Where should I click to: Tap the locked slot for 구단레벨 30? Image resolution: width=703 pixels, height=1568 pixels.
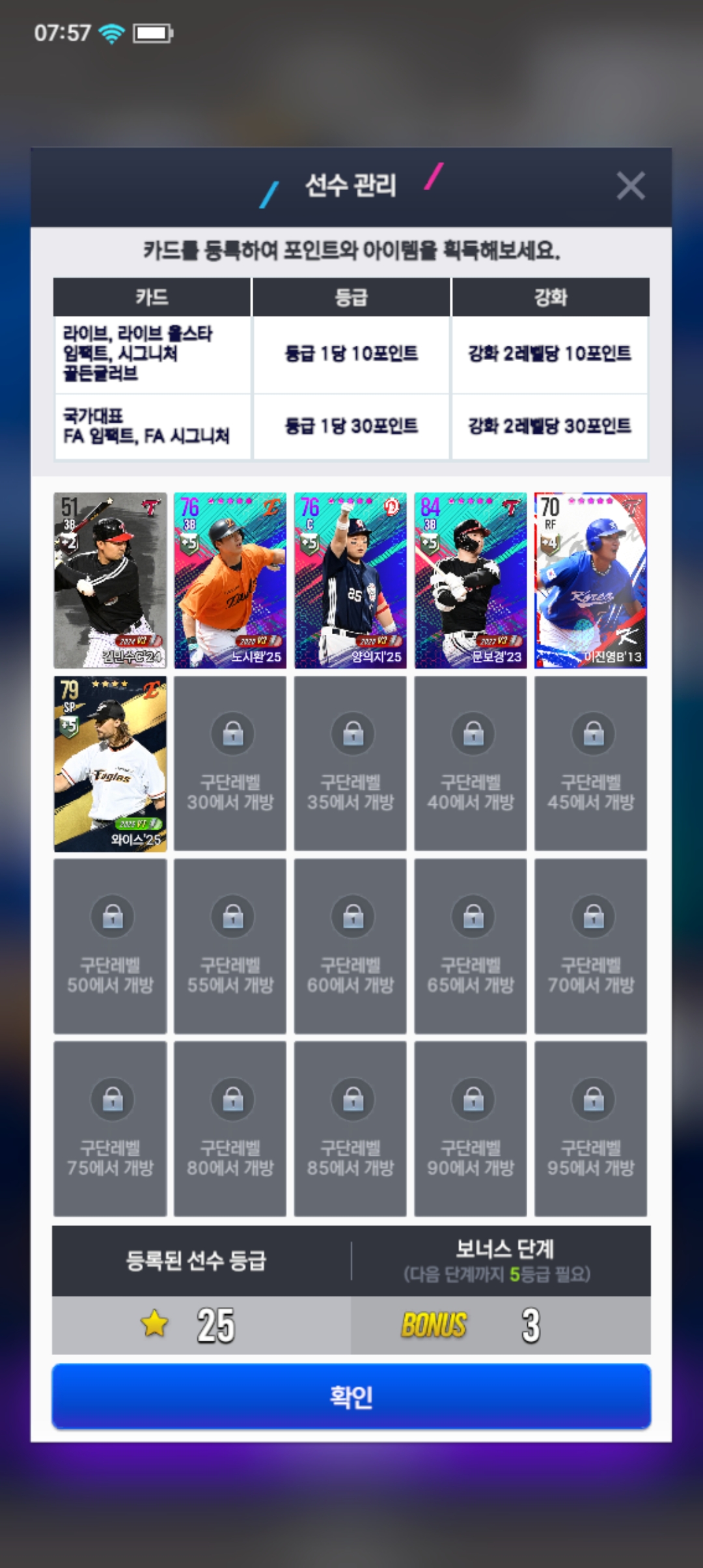click(230, 763)
